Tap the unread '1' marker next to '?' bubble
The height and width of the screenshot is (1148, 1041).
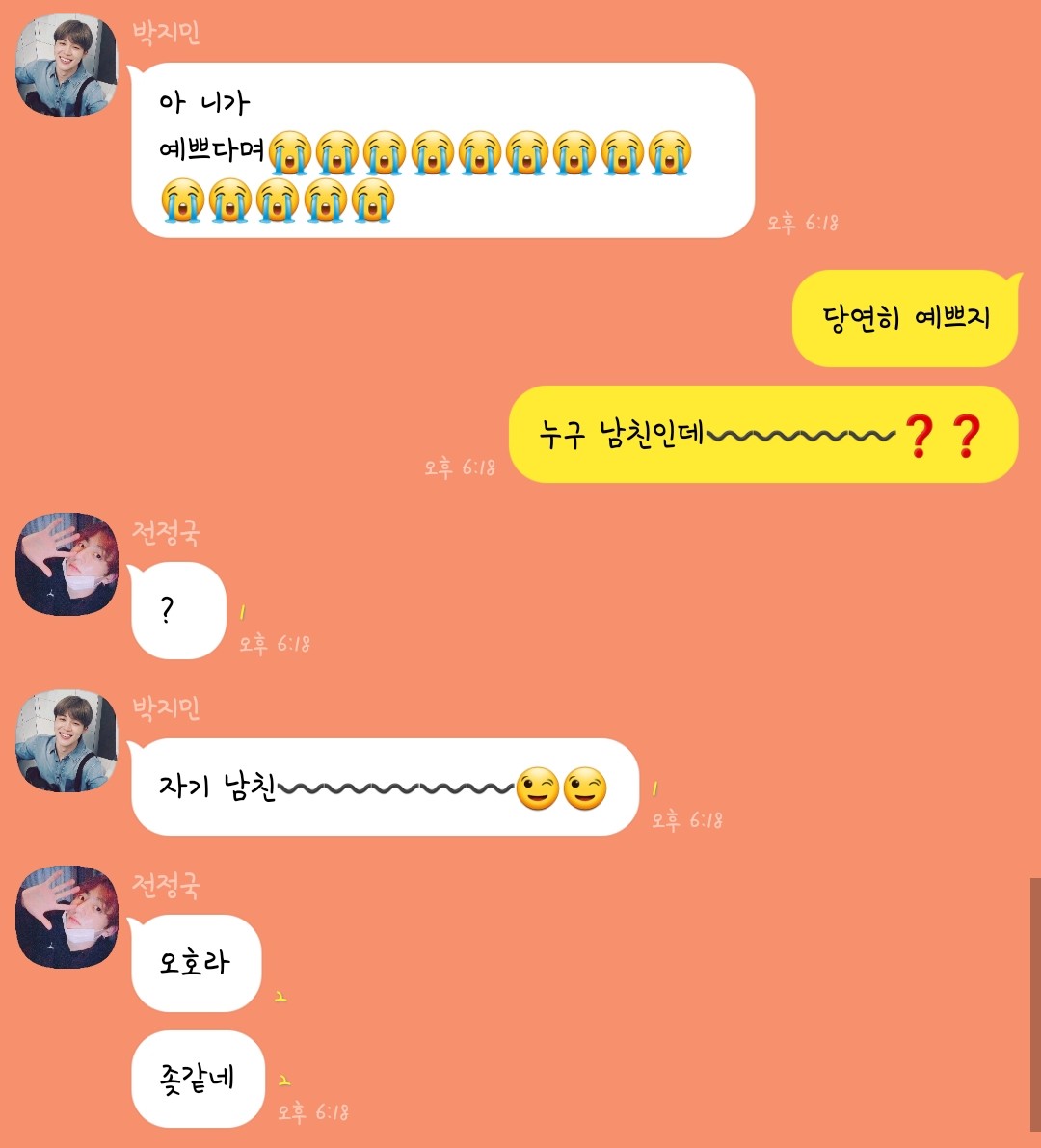pyautogui.click(x=242, y=609)
